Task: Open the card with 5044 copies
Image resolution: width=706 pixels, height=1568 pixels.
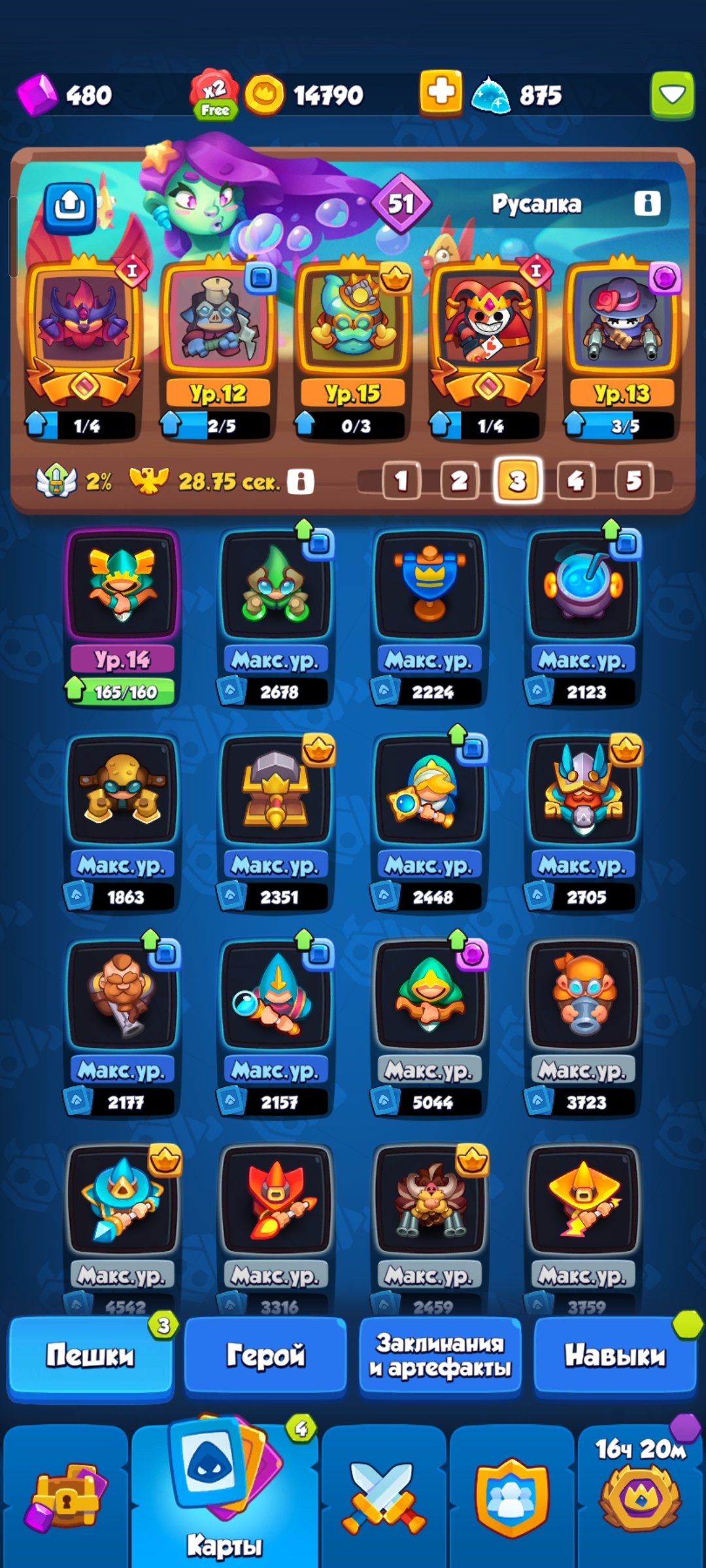Action: point(429,996)
